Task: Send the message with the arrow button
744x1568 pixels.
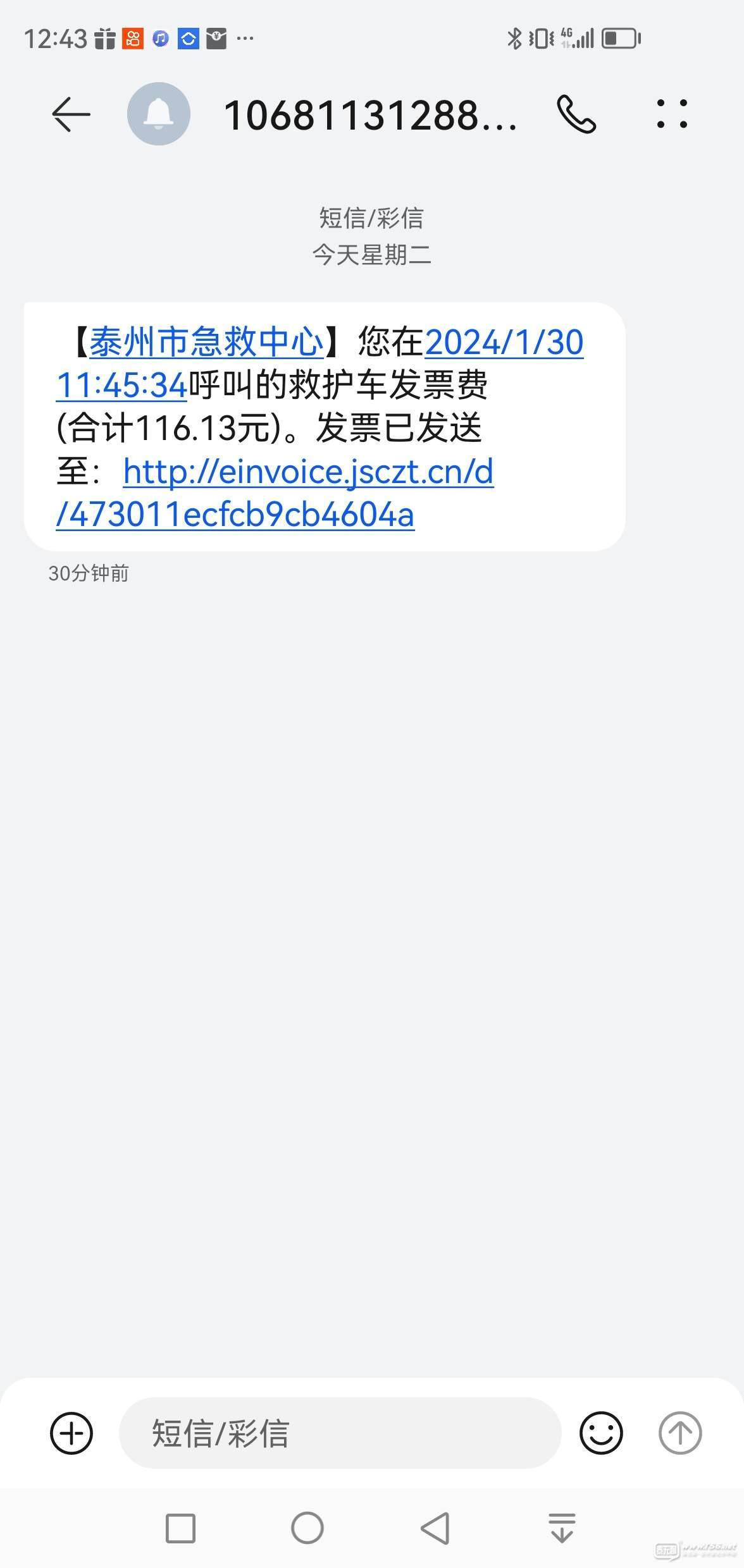Action: tap(680, 1433)
